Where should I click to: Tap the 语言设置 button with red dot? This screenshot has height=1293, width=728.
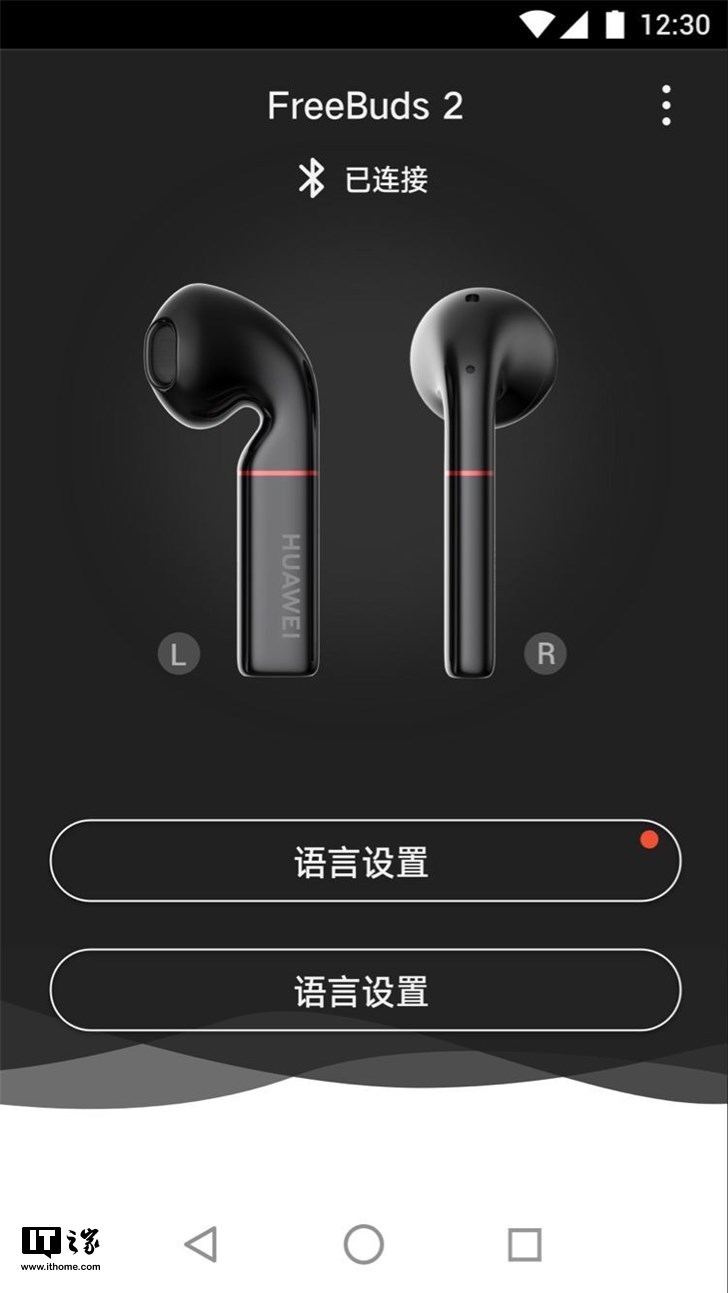pyautogui.click(x=364, y=861)
